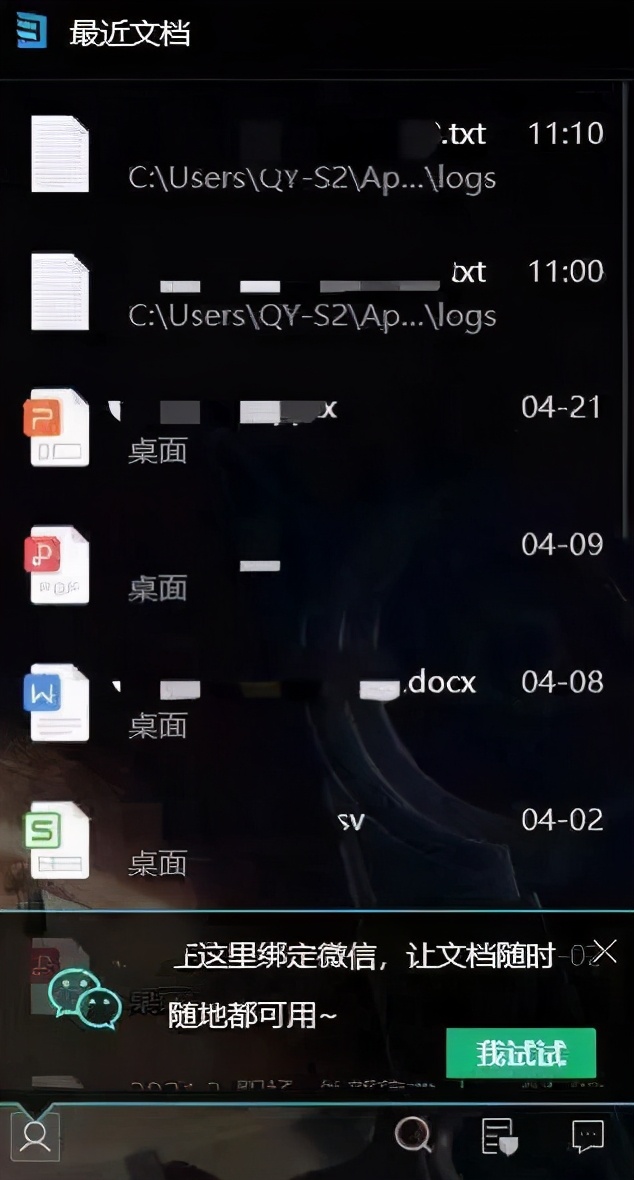Open the feedback chat bubble icon
The image size is (634, 1180).
pos(587,1136)
